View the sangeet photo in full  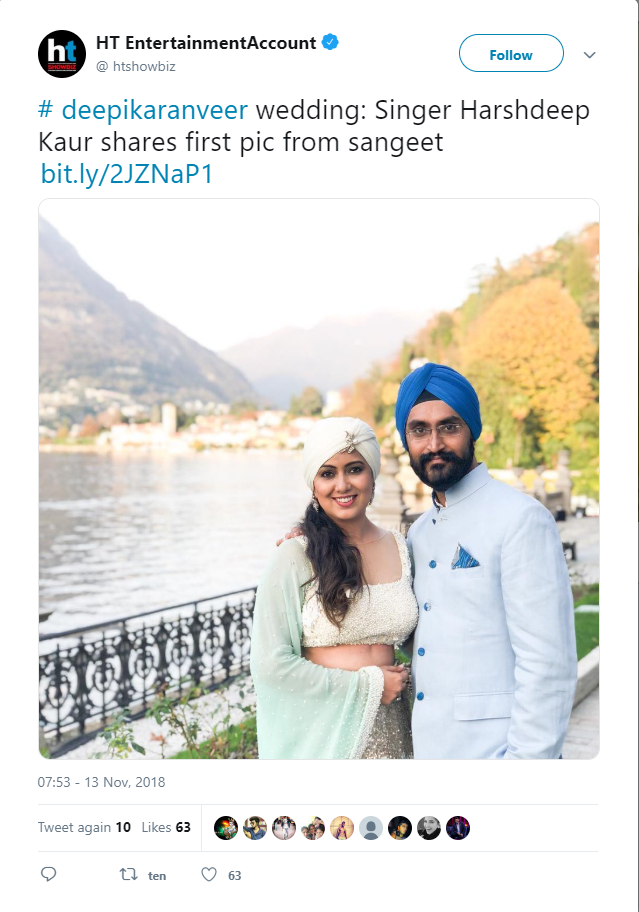[319, 478]
